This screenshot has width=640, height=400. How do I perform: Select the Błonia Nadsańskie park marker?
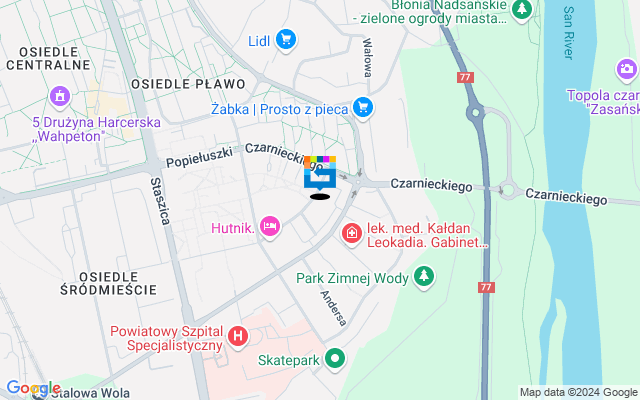click(x=521, y=9)
